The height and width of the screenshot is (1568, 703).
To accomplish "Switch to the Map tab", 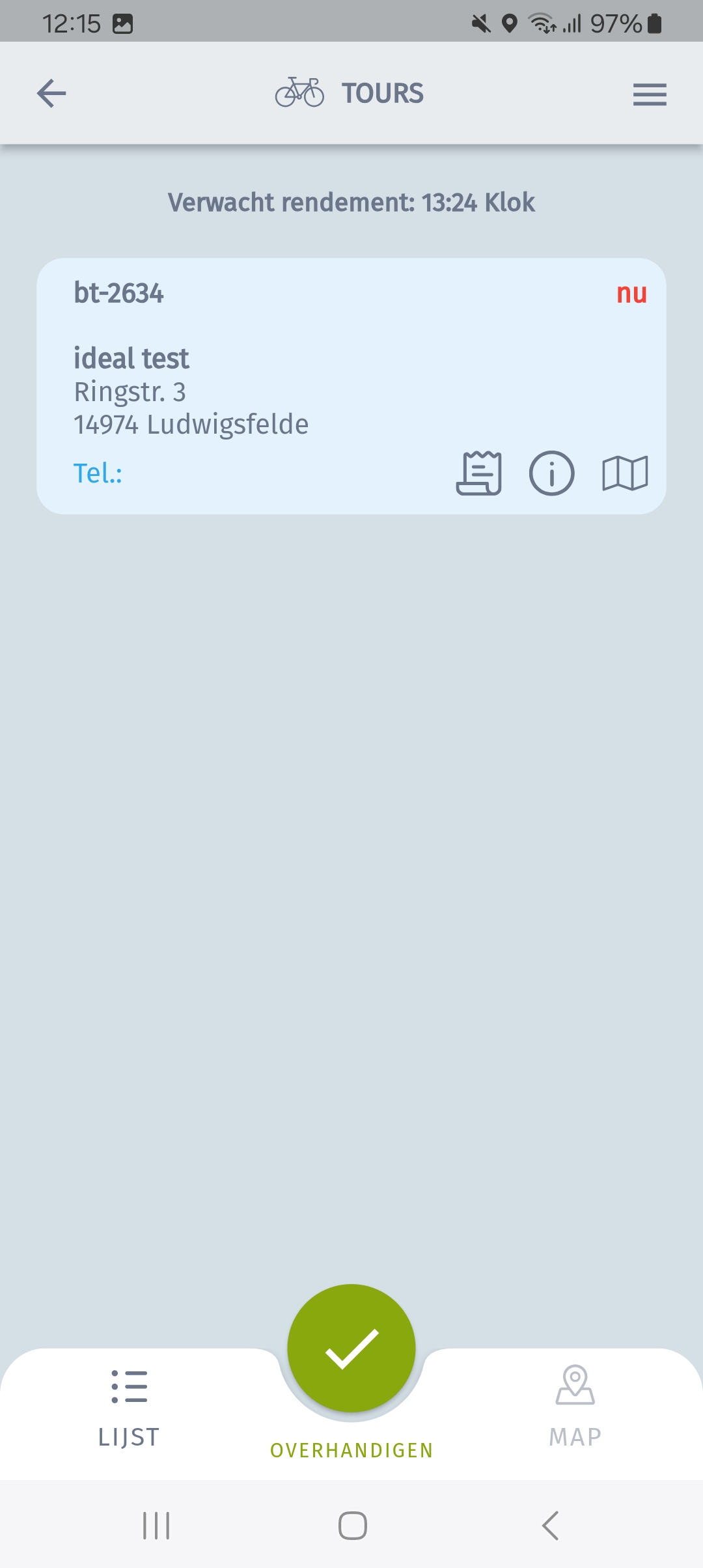I will pos(575,1407).
